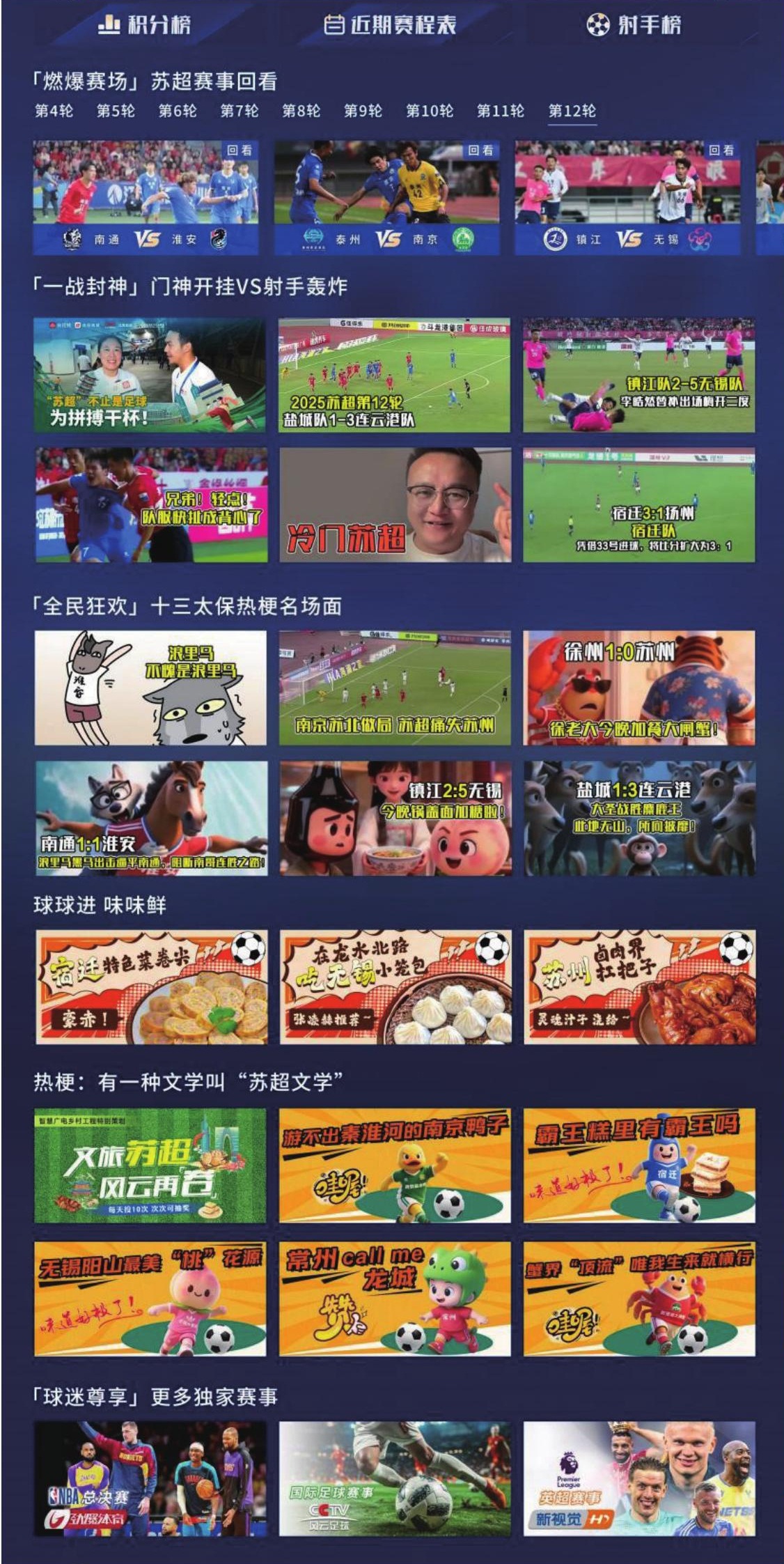784x1564 pixels.
Task: Select 第8轮 round replay
Action: (x=301, y=111)
